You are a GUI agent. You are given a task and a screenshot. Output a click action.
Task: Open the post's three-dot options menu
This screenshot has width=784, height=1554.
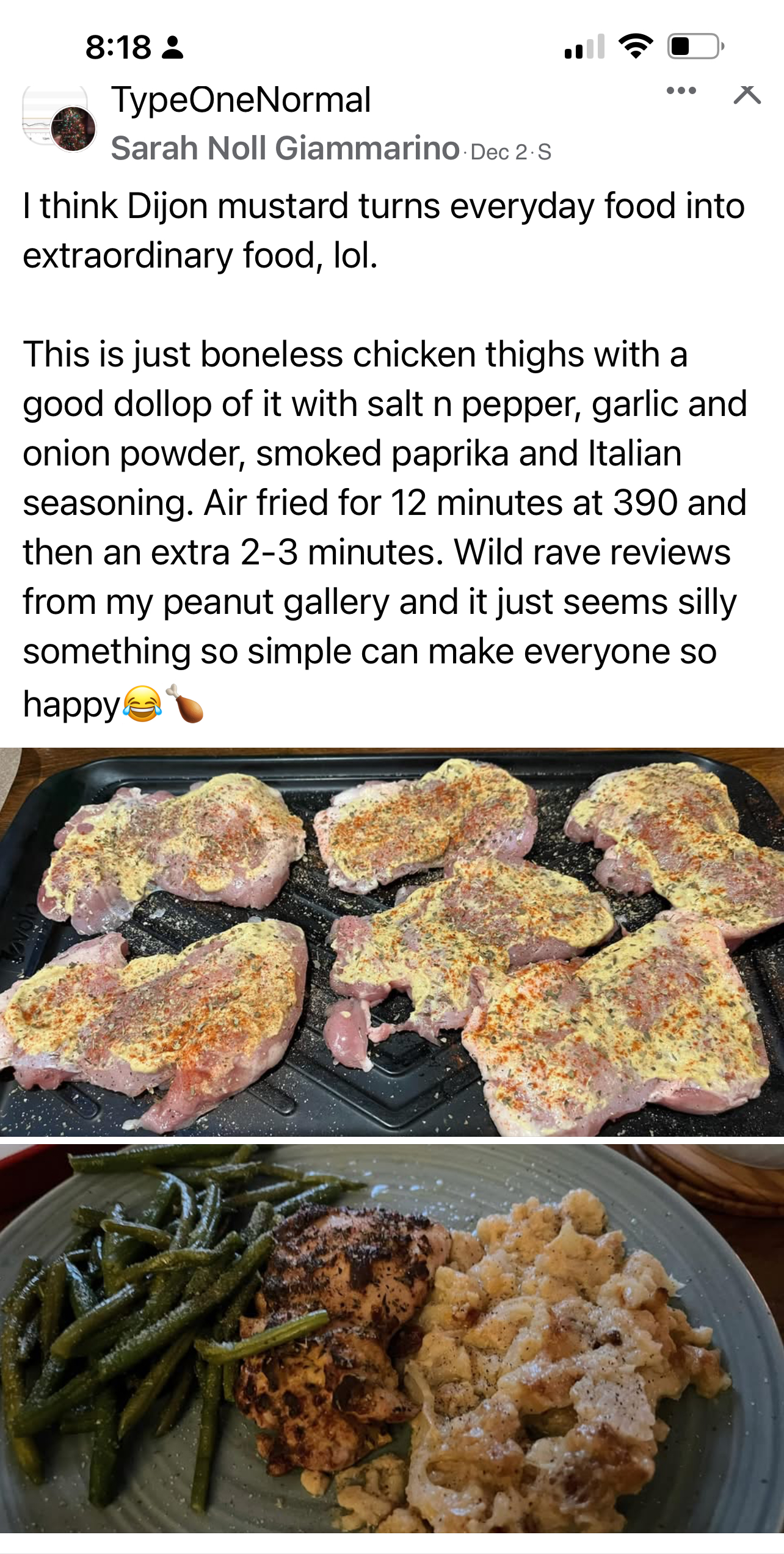681,92
